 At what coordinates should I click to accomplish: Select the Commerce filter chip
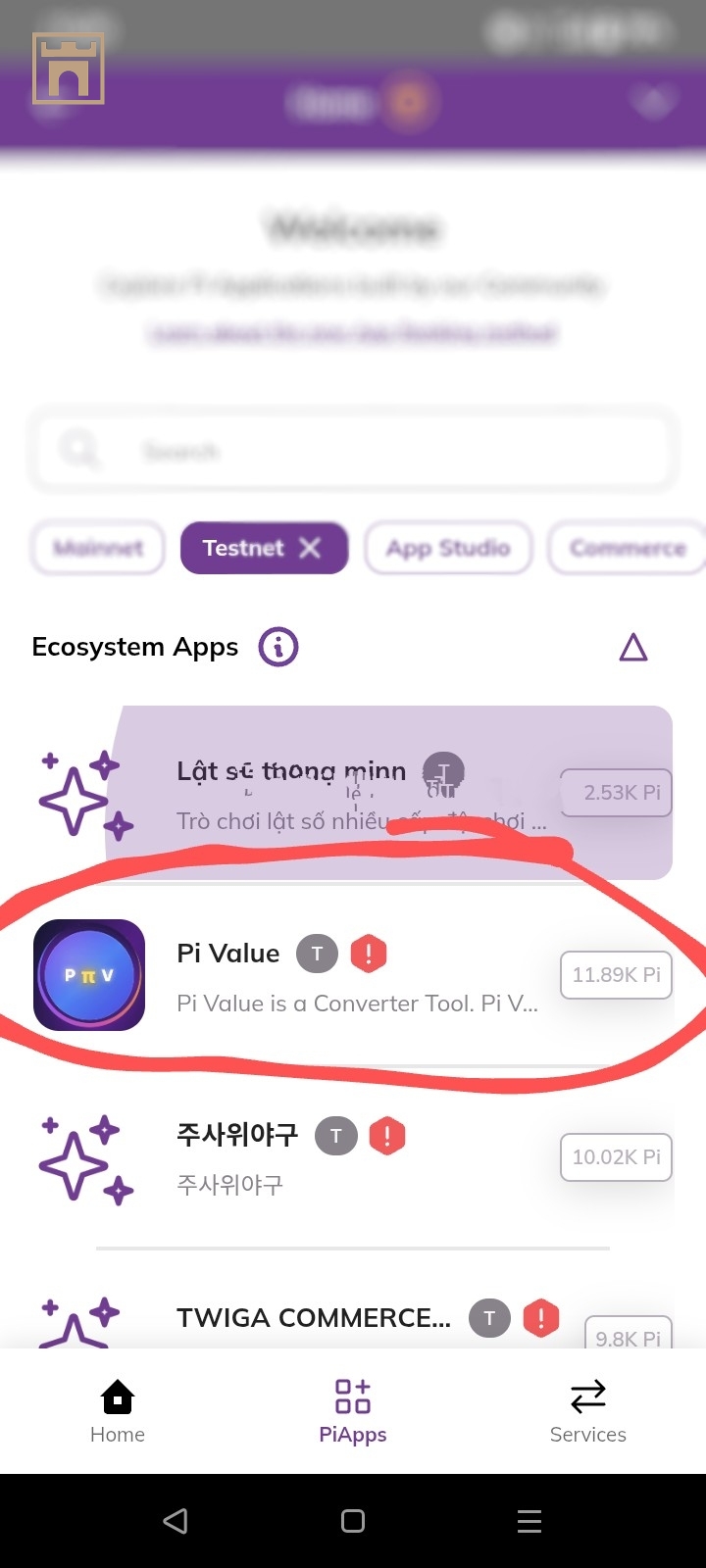(x=626, y=548)
